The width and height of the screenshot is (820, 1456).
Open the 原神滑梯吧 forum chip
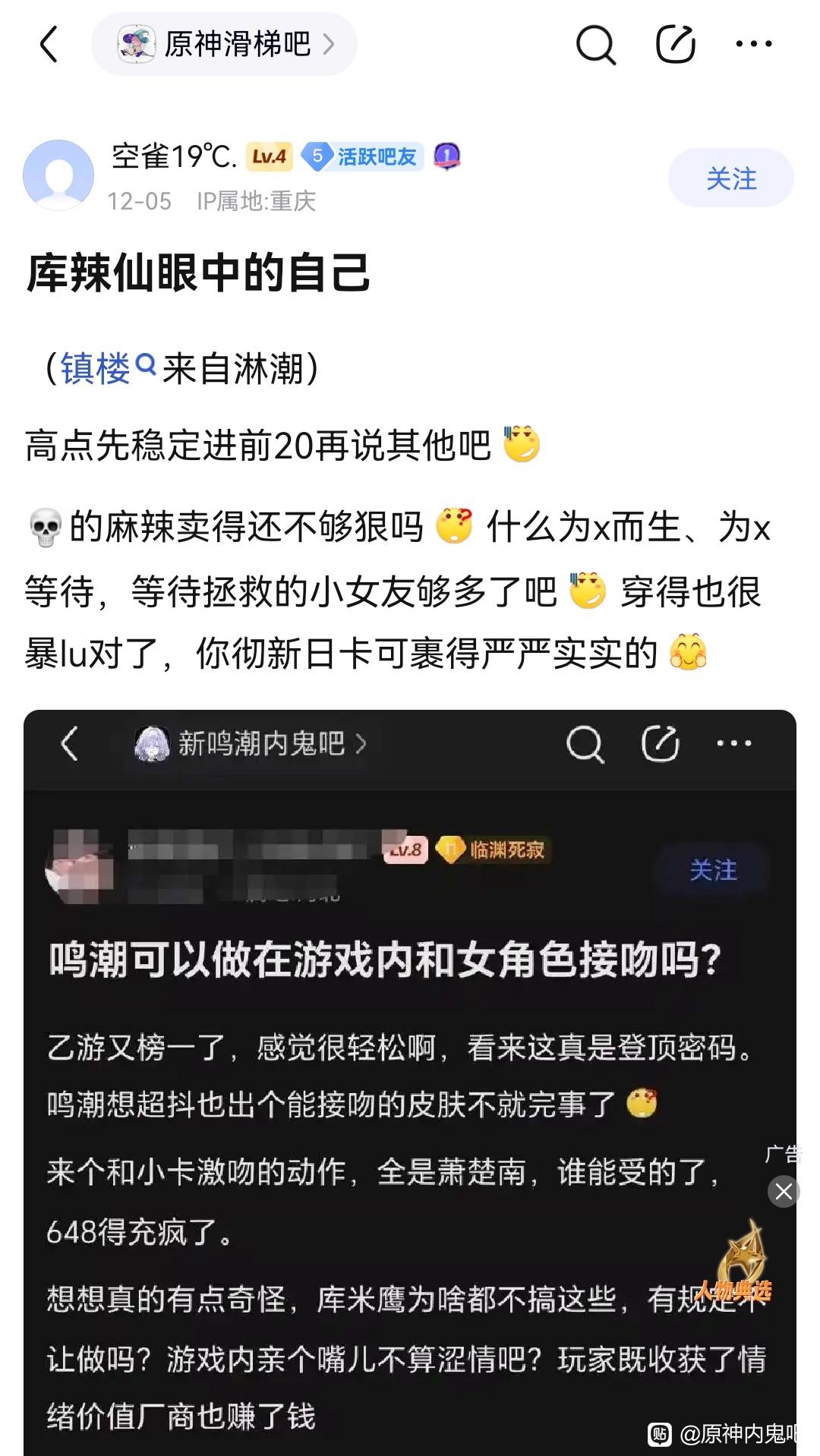224,44
